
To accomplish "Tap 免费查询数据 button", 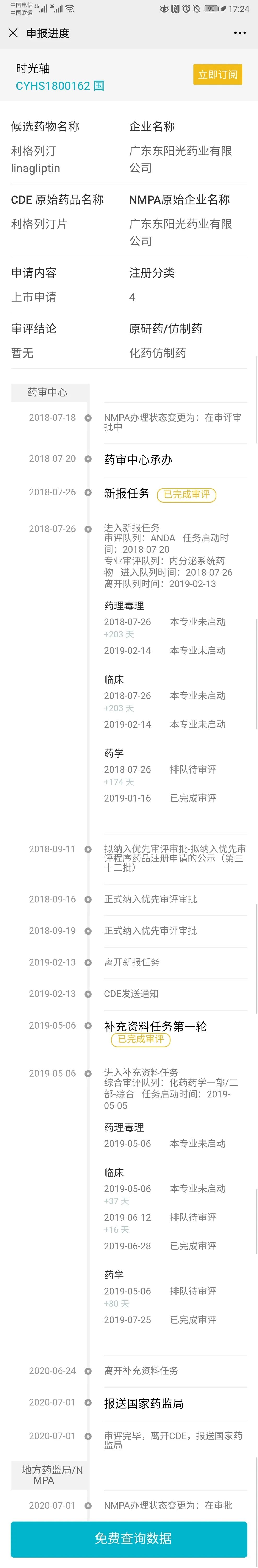I will click(x=129, y=1538).
